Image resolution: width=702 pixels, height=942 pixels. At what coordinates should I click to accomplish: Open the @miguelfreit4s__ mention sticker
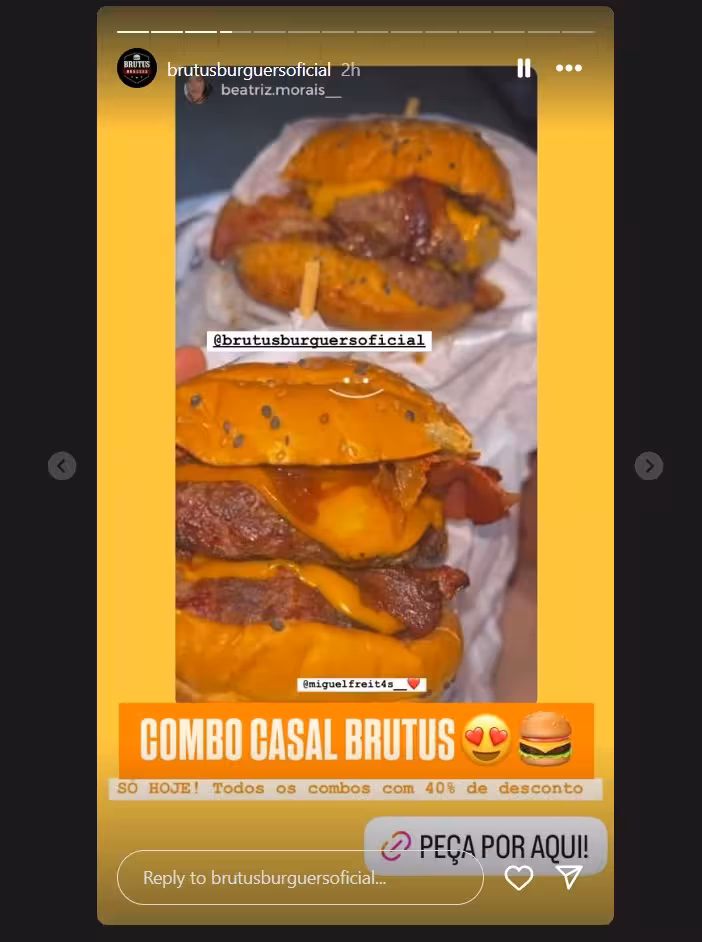pos(361,684)
